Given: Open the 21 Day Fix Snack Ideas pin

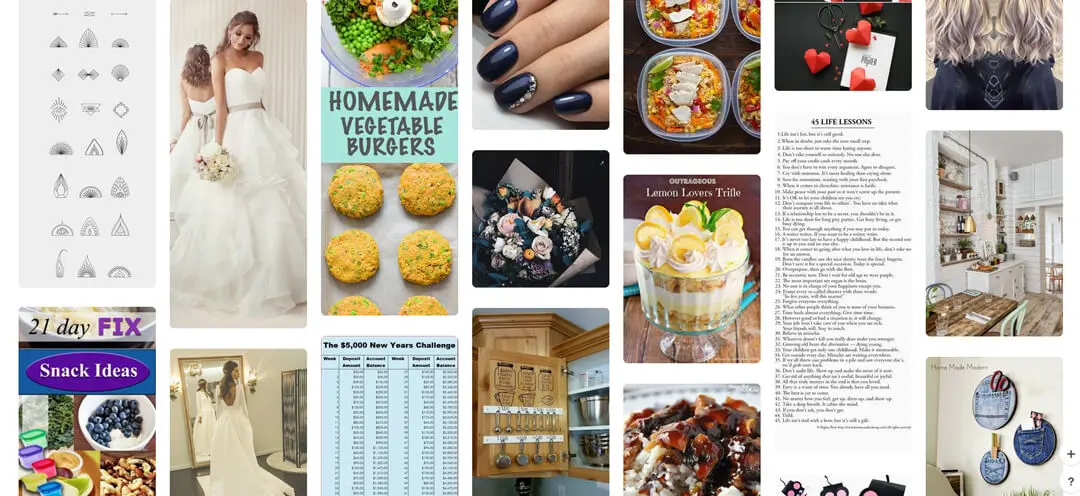Looking at the screenshot, I should click(87, 401).
